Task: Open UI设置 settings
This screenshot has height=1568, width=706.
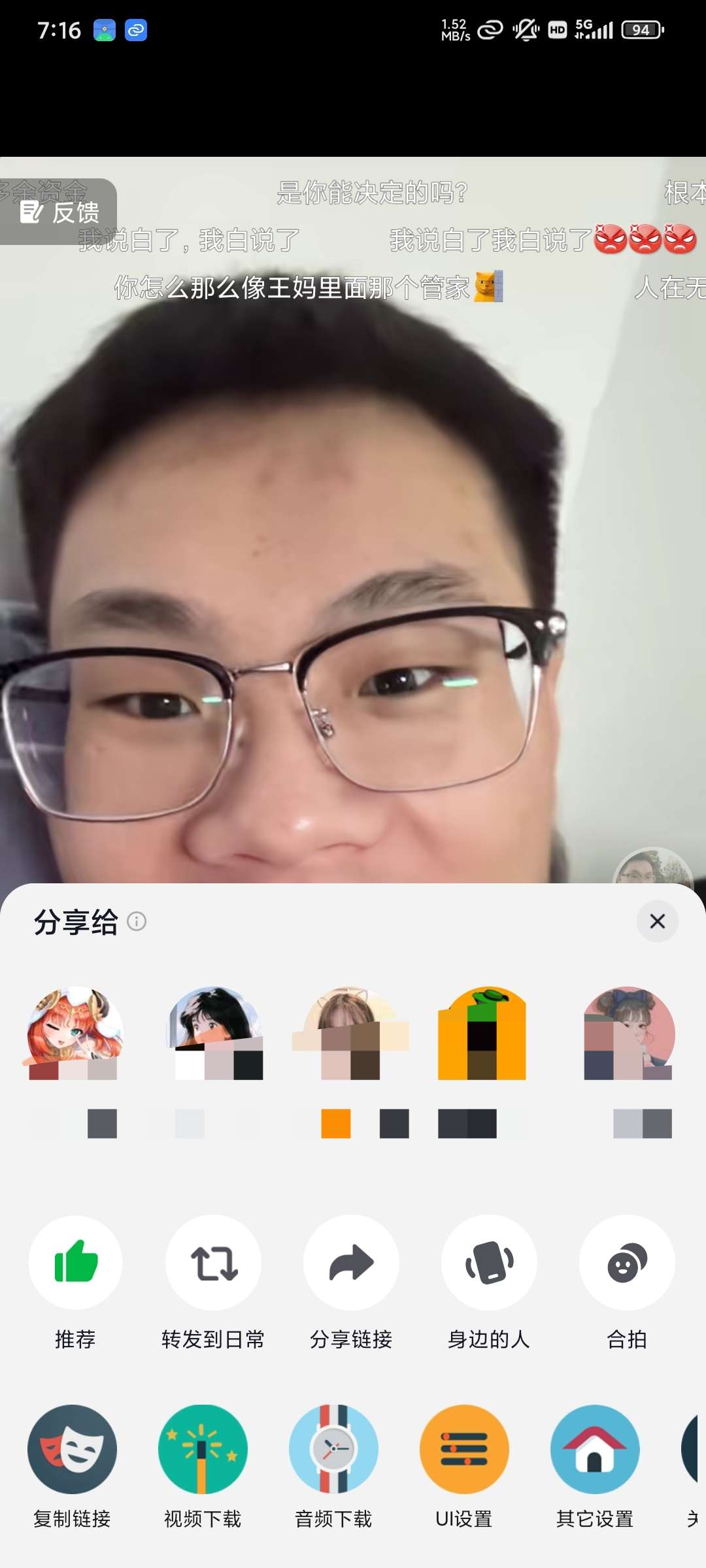Action: tap(464, 1449)
